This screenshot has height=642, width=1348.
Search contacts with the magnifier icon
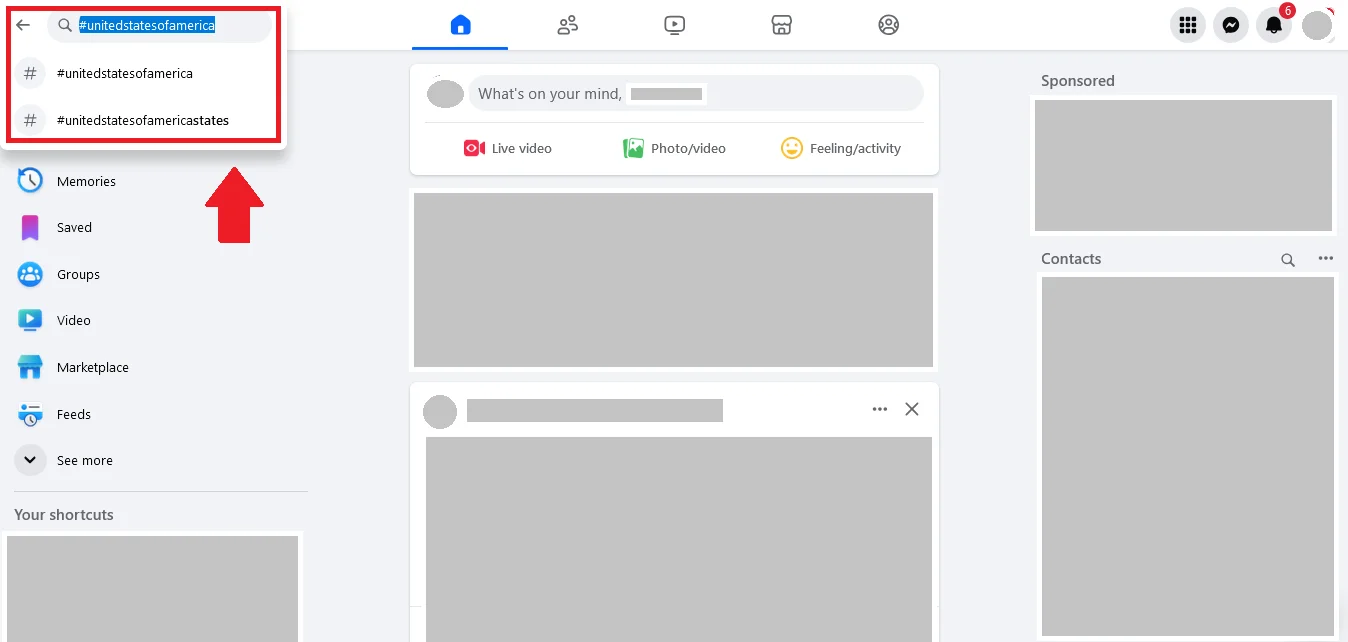point(1288,260)
